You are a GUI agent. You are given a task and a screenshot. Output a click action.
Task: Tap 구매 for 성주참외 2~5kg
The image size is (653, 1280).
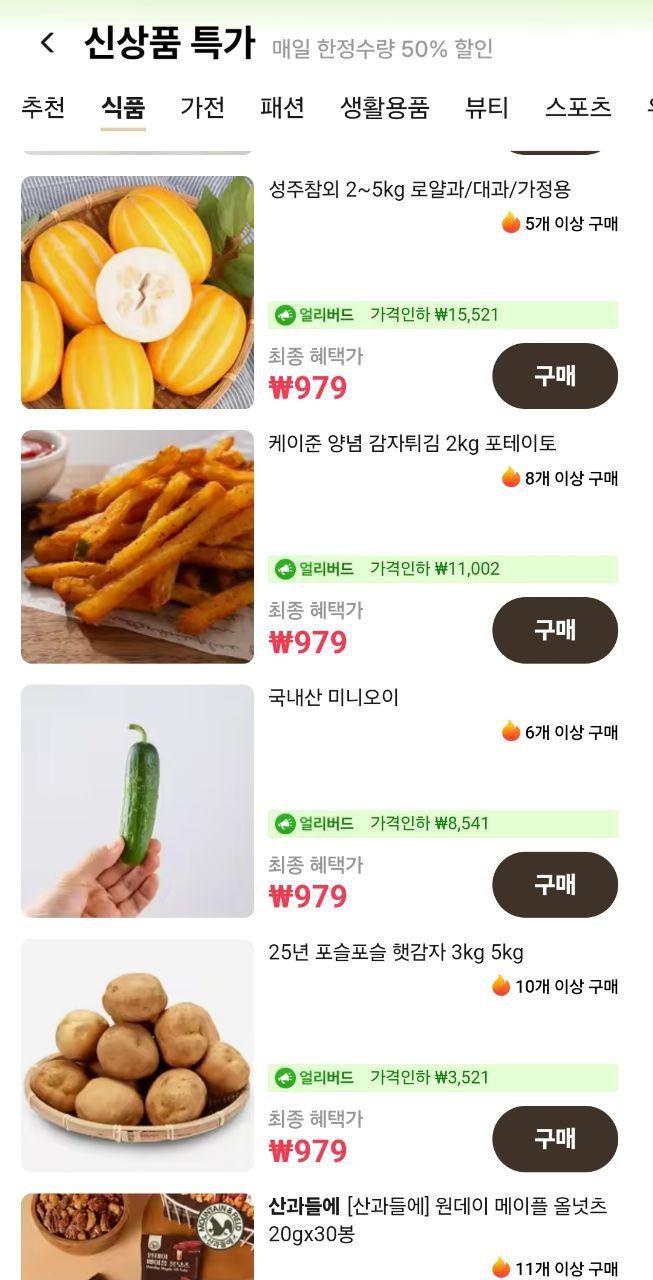(554, 376)
